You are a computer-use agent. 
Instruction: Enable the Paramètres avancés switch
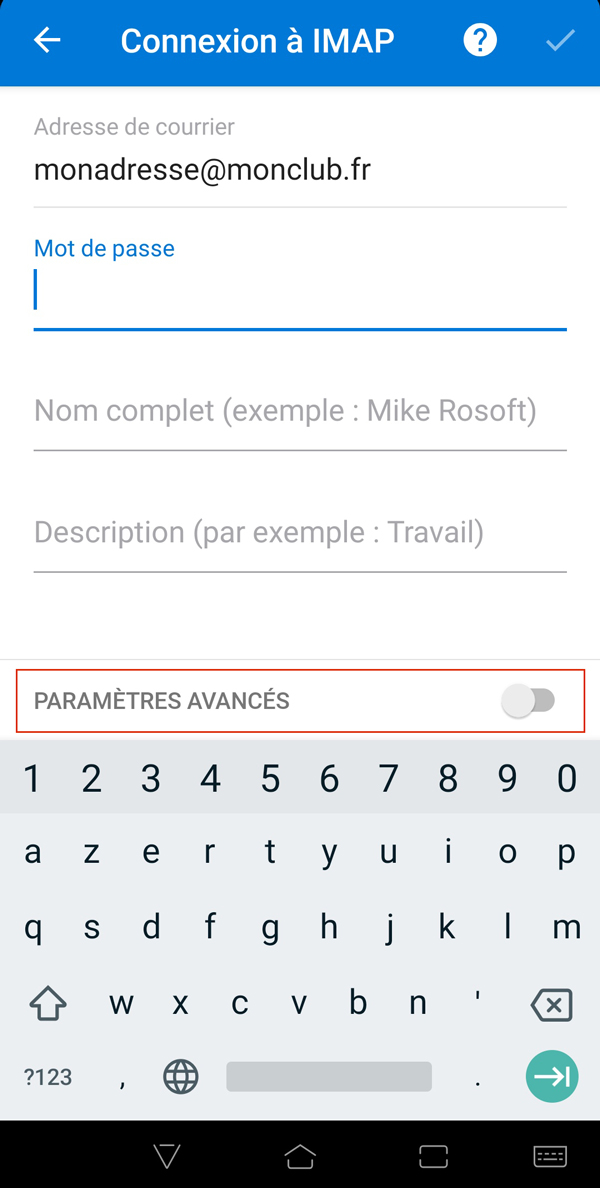(529, 701)
